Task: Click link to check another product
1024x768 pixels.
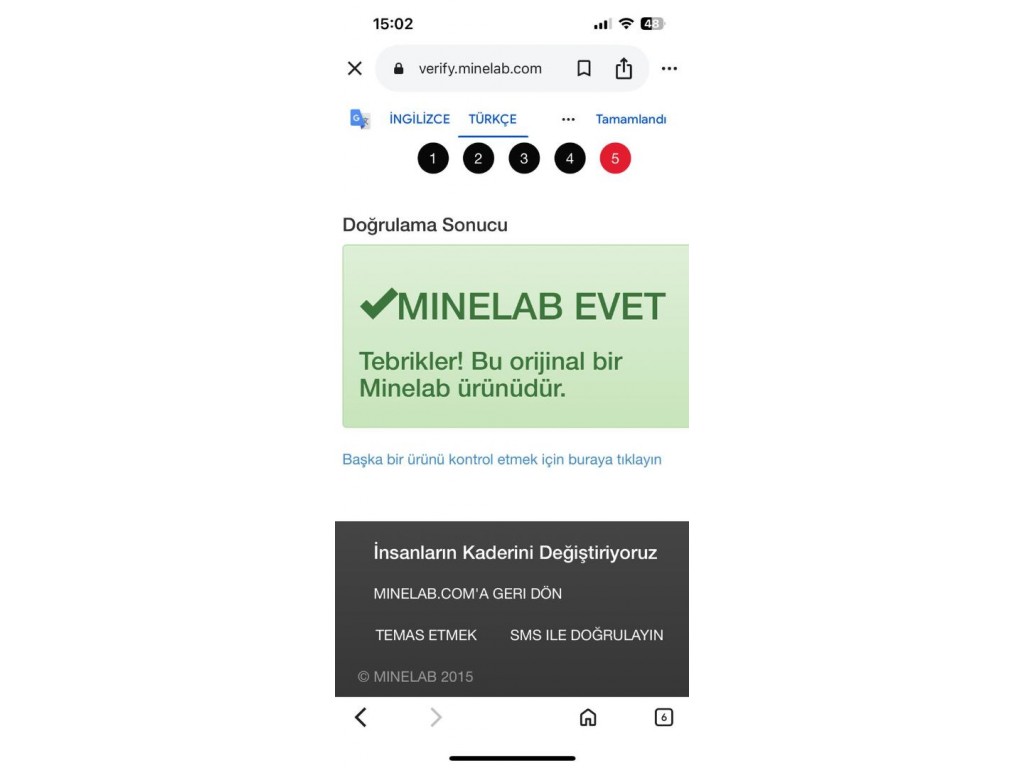Action: click(x=502, y=460)
